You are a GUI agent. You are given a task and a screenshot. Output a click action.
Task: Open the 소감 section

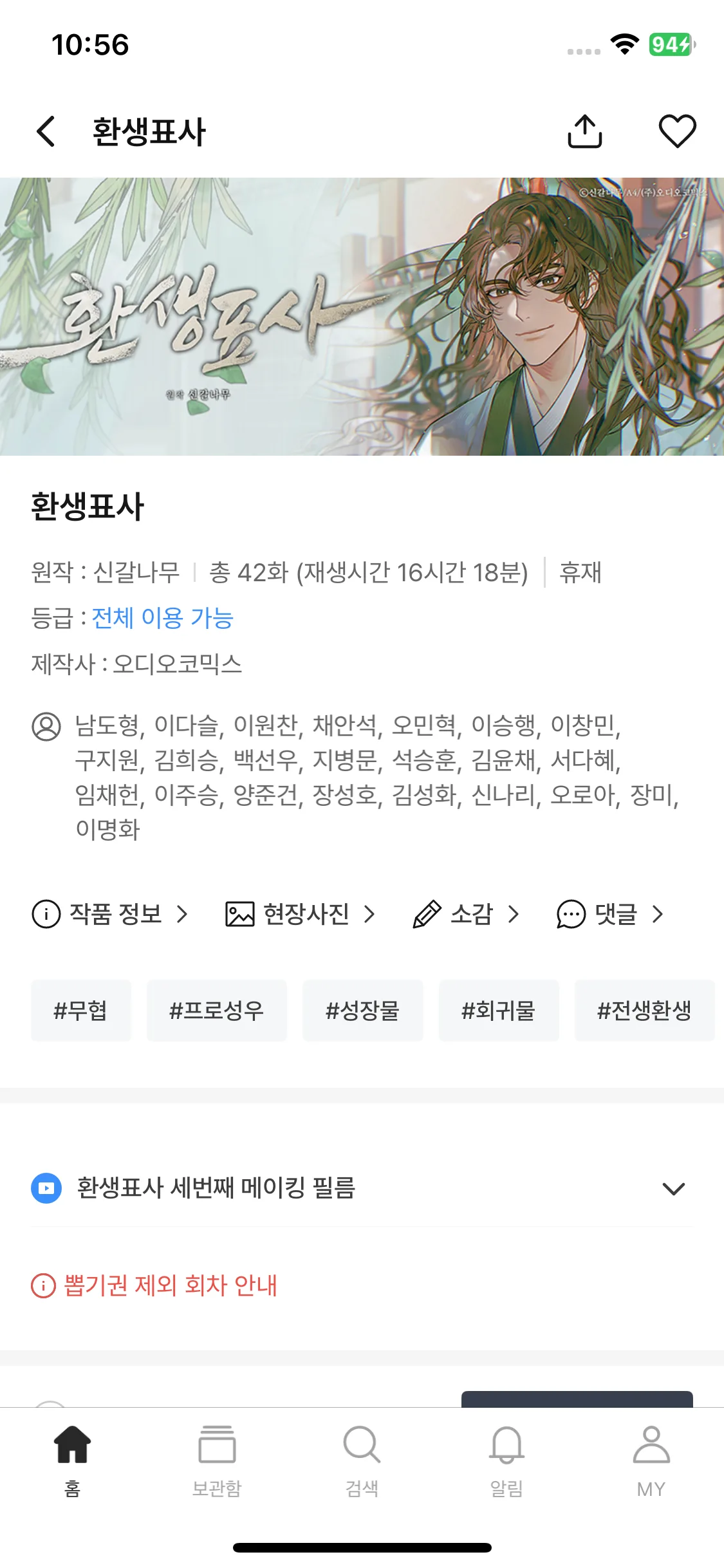[466, 914]
